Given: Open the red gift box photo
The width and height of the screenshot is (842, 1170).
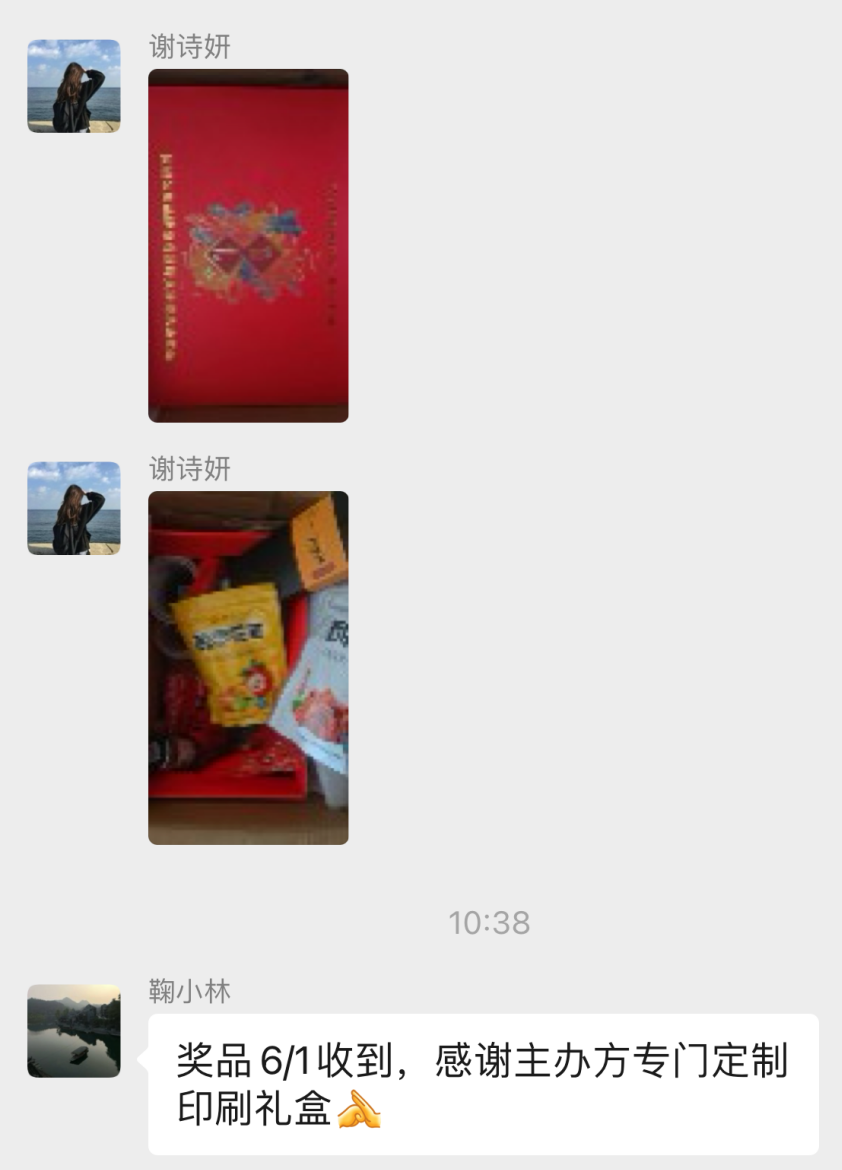Looking at the screenshot, I should (248, 245).
